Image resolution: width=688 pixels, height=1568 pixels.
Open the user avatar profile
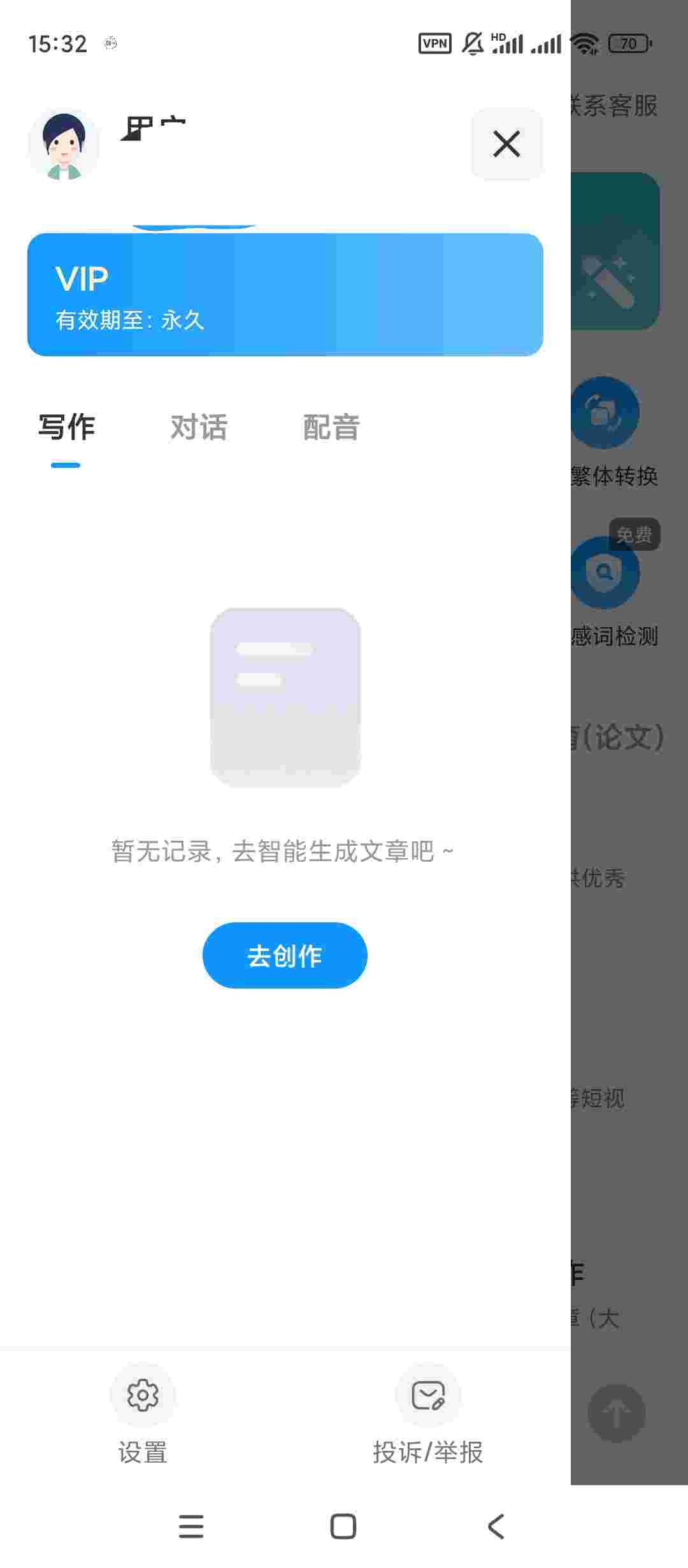point(64,145)
